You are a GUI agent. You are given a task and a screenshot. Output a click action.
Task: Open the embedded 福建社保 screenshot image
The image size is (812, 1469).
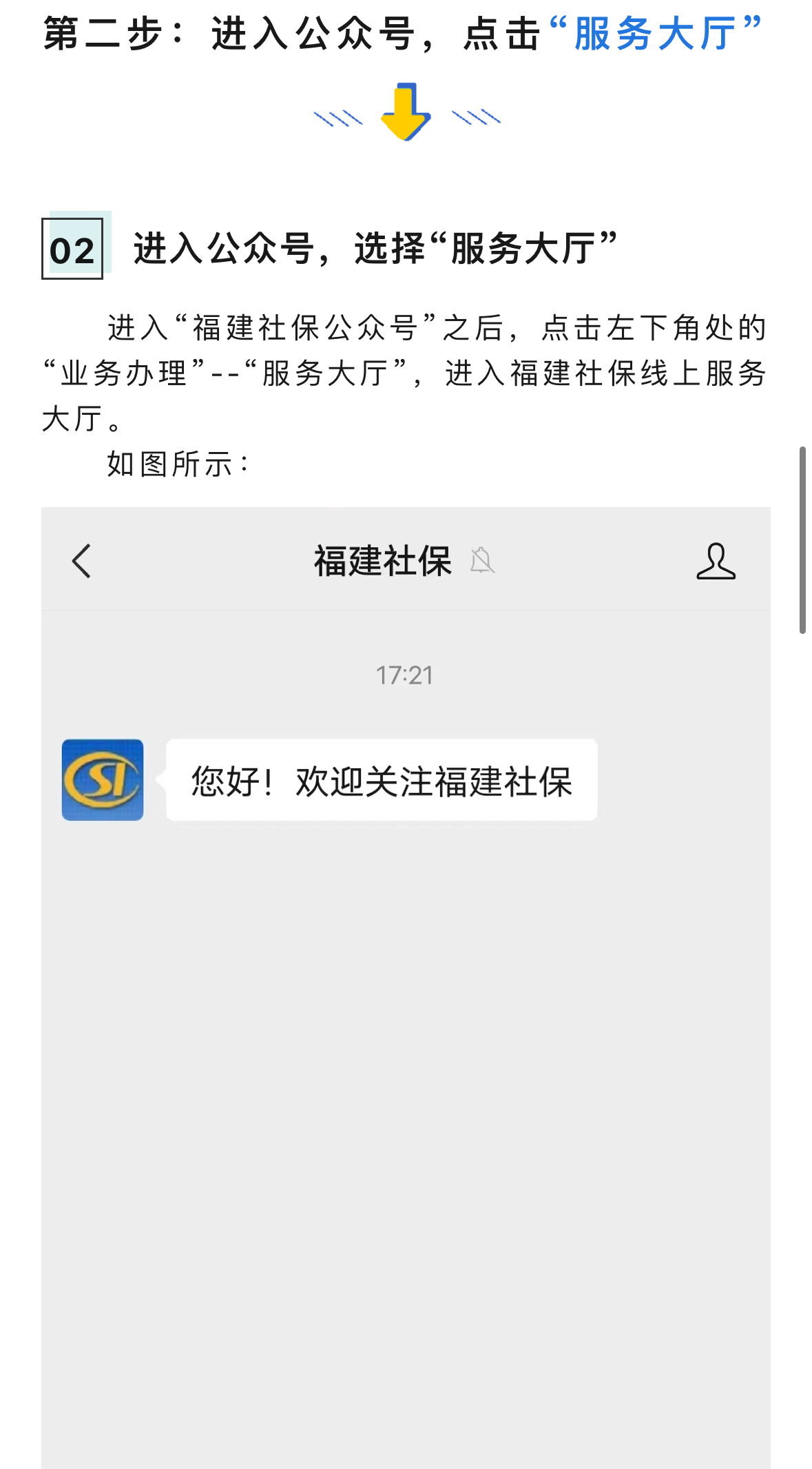pyautogui.click(x=406, y=988)
